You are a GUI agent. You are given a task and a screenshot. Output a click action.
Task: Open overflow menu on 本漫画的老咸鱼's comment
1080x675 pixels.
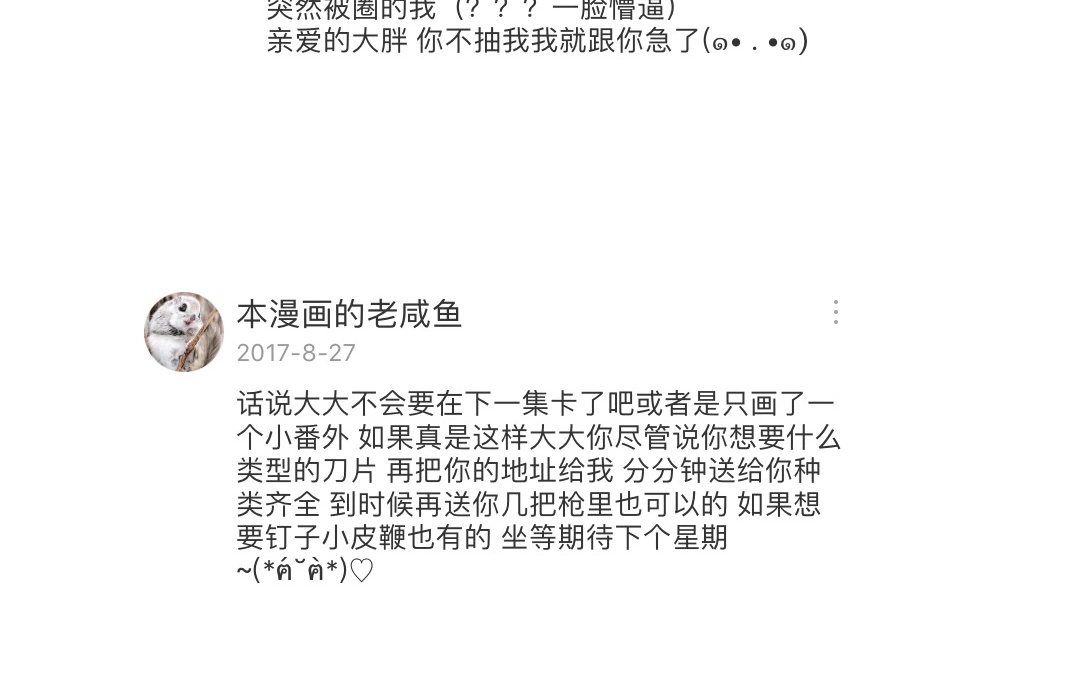click(835, 312)
